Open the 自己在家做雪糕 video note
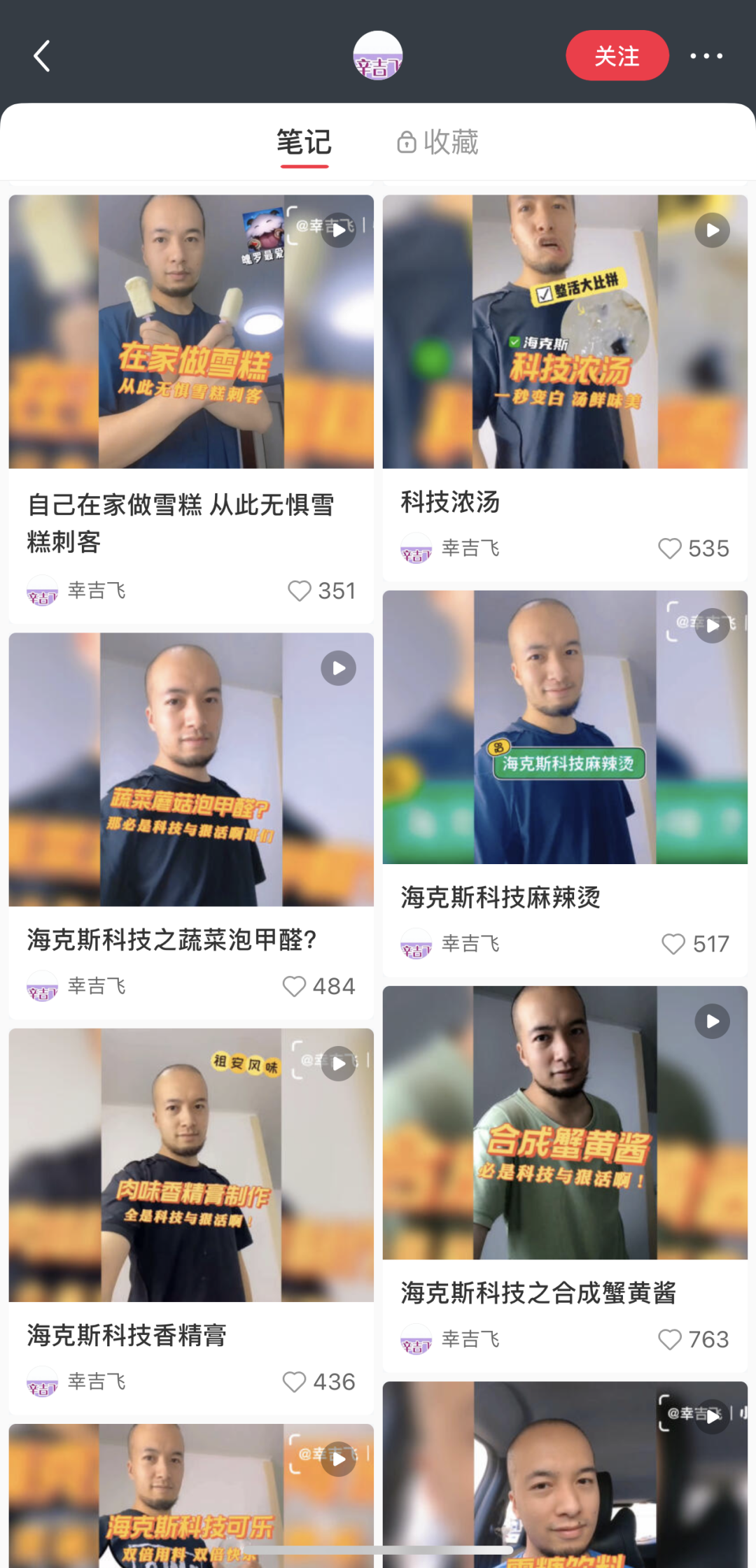Screen dimensions: 756x1568 pos(191,332)
